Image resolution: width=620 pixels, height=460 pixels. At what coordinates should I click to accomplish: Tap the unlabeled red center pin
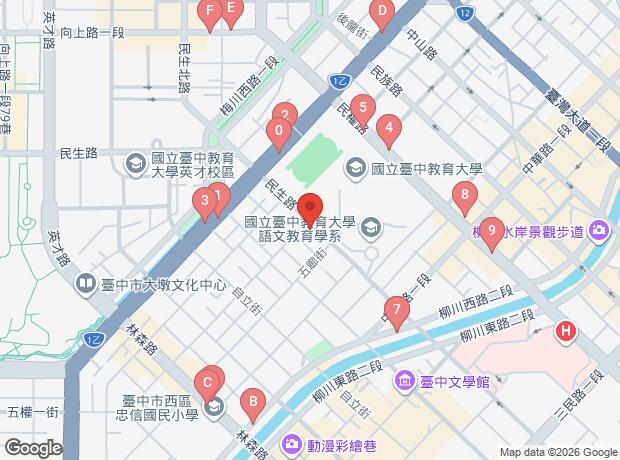(x=310, y=207)
